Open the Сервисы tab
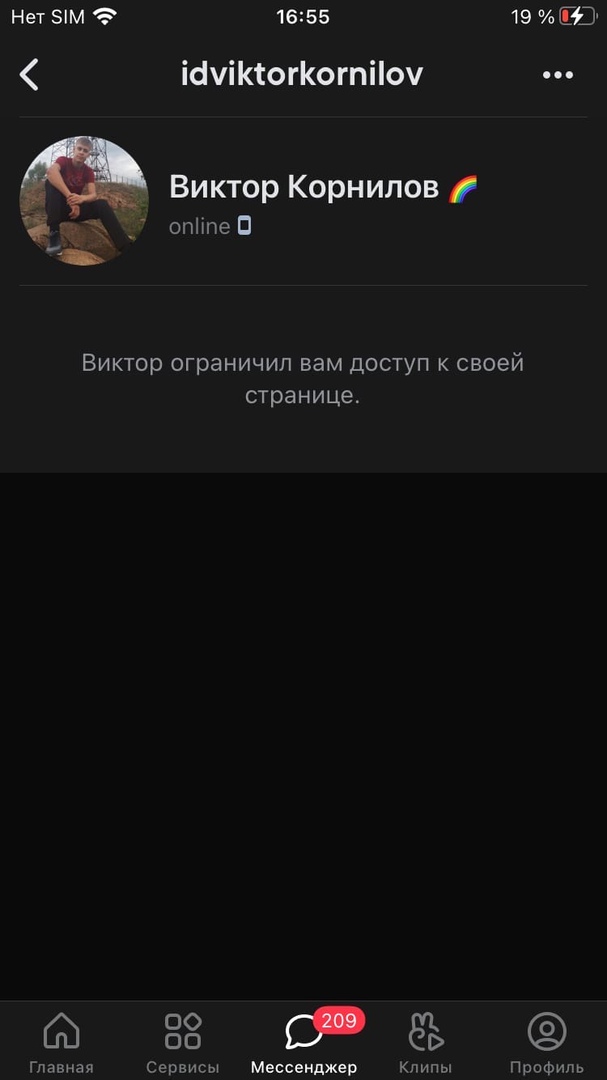 pyautogui.click(x=183, y=1041)
